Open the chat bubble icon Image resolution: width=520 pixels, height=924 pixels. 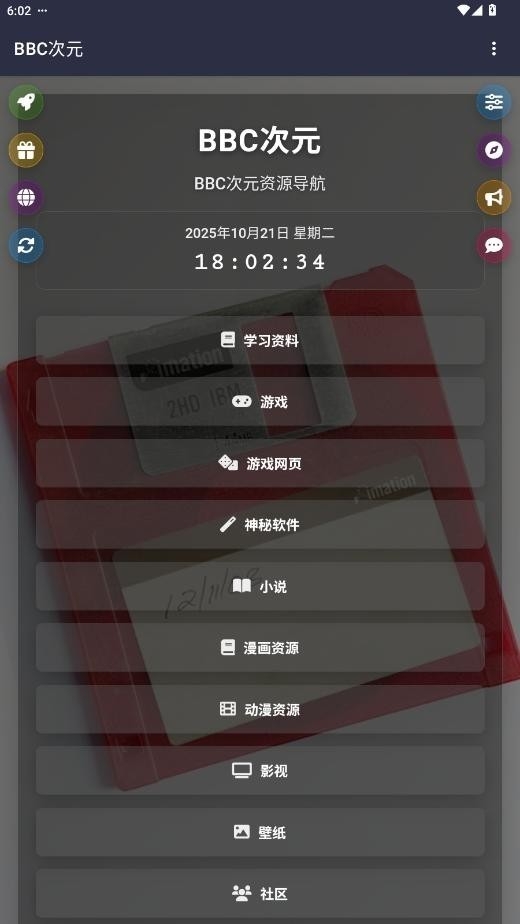(x=493, y=245)
